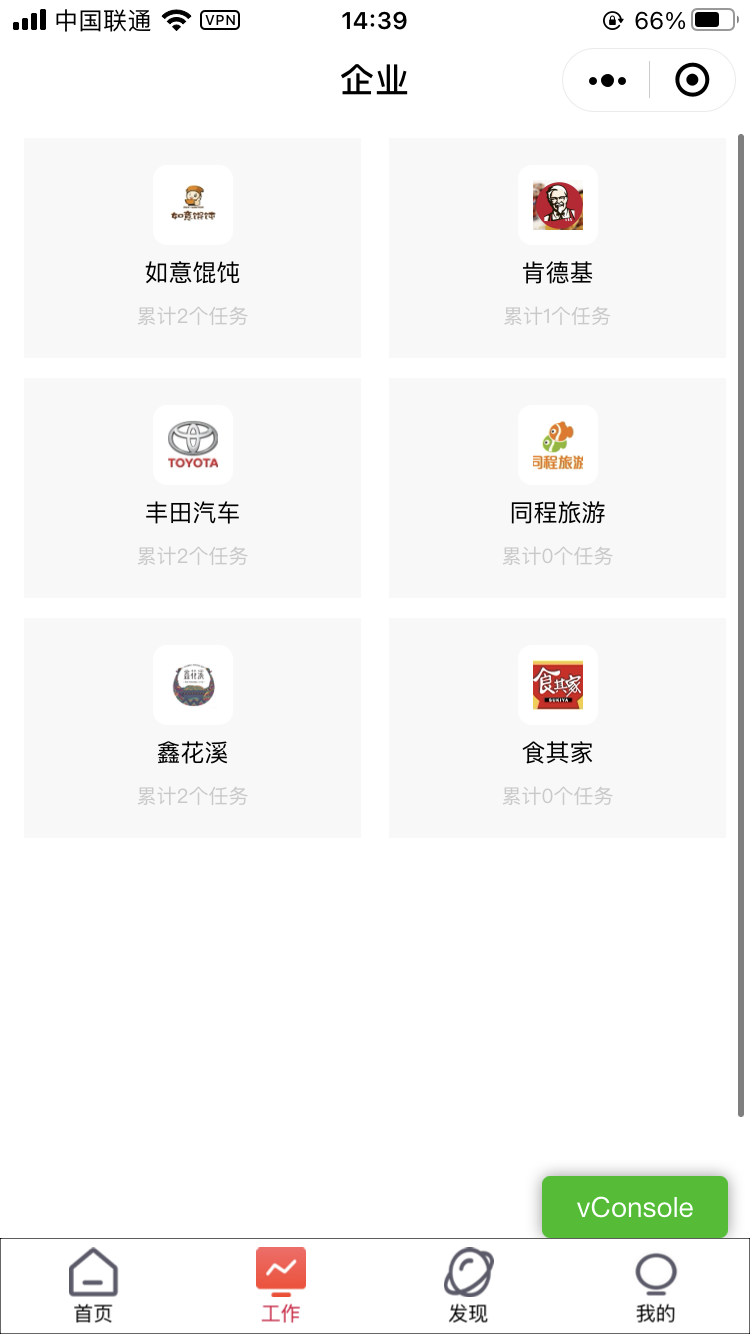Screen dimensions: 750x1334
Task: Select the 食其家 enterprise card
Action: point(557,728)
